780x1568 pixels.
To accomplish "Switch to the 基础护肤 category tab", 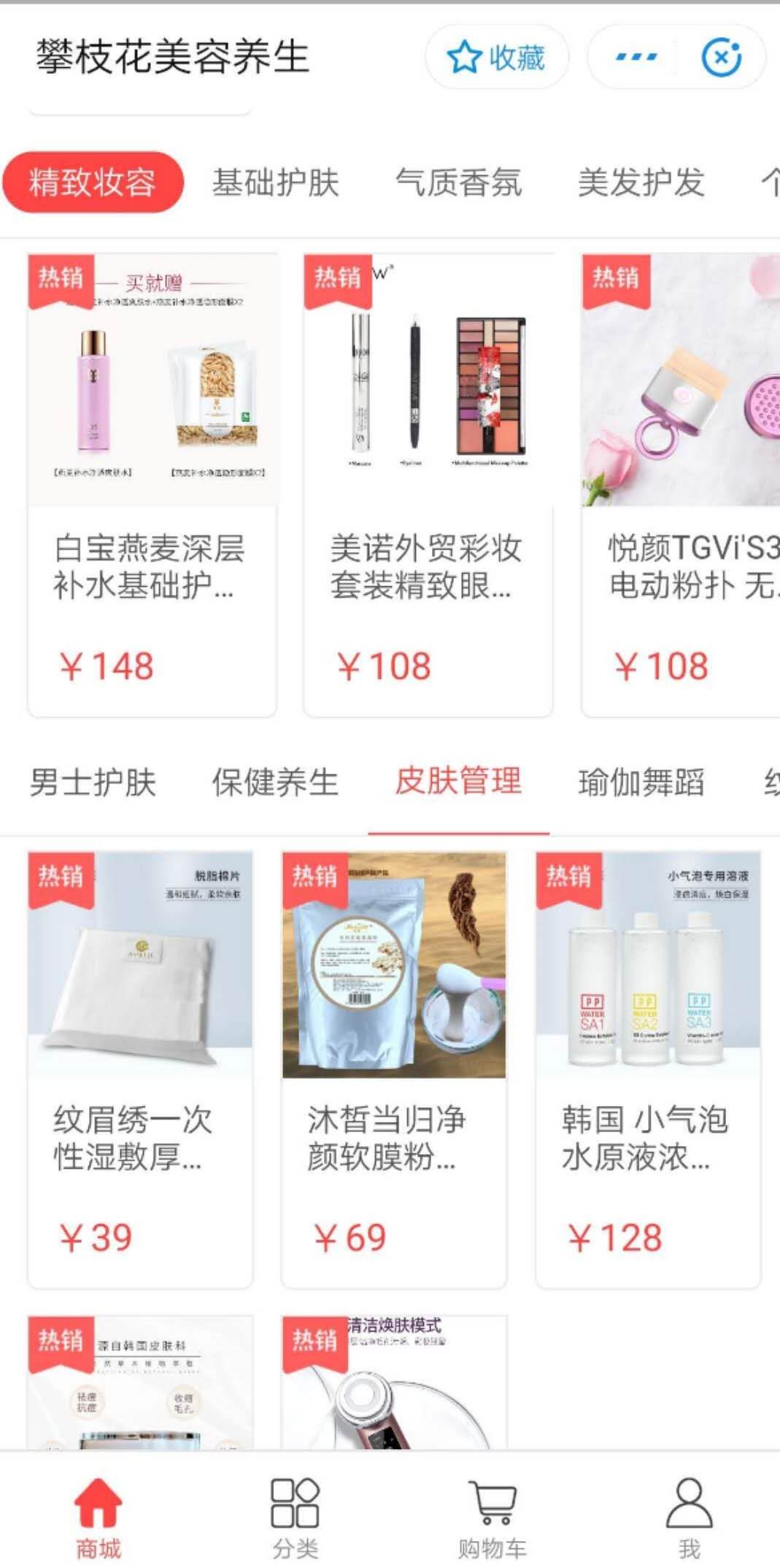I will click(x=275, y=183).
